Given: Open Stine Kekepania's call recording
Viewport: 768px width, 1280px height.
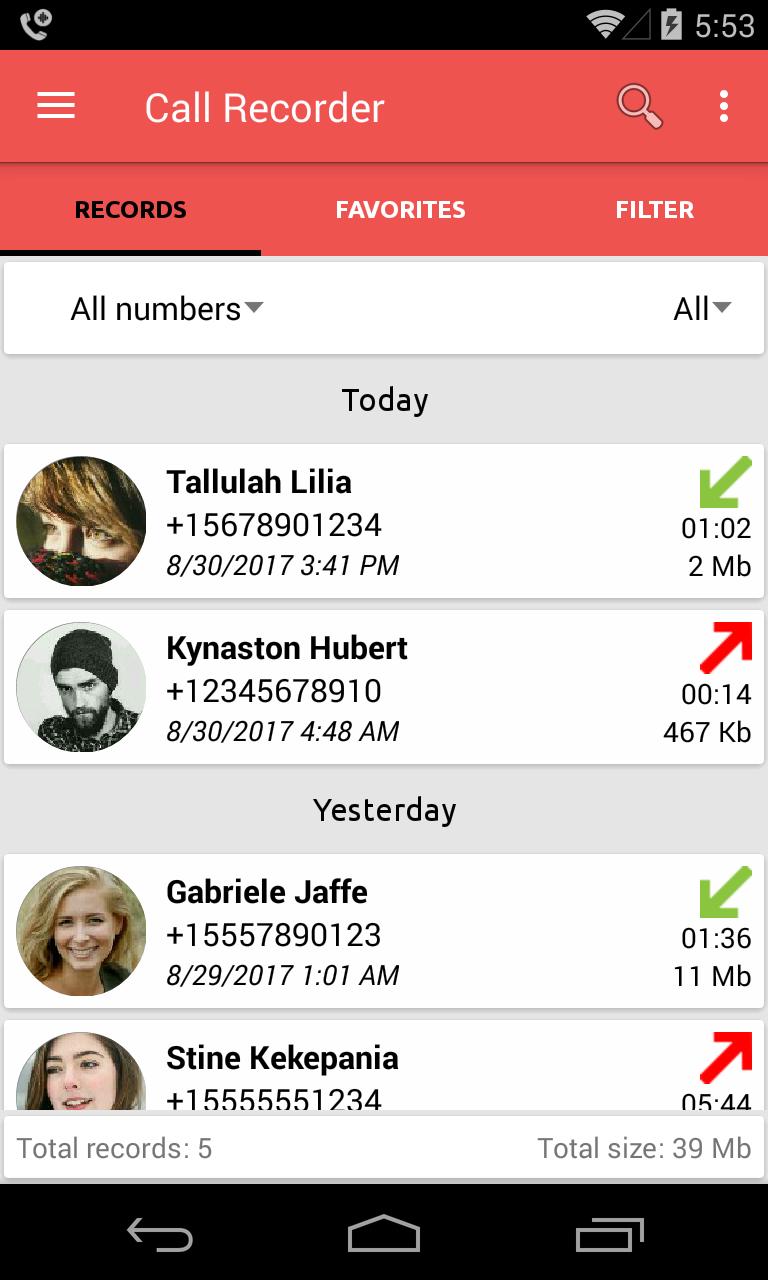Looking at the screenshot, I should point(384,1068).
